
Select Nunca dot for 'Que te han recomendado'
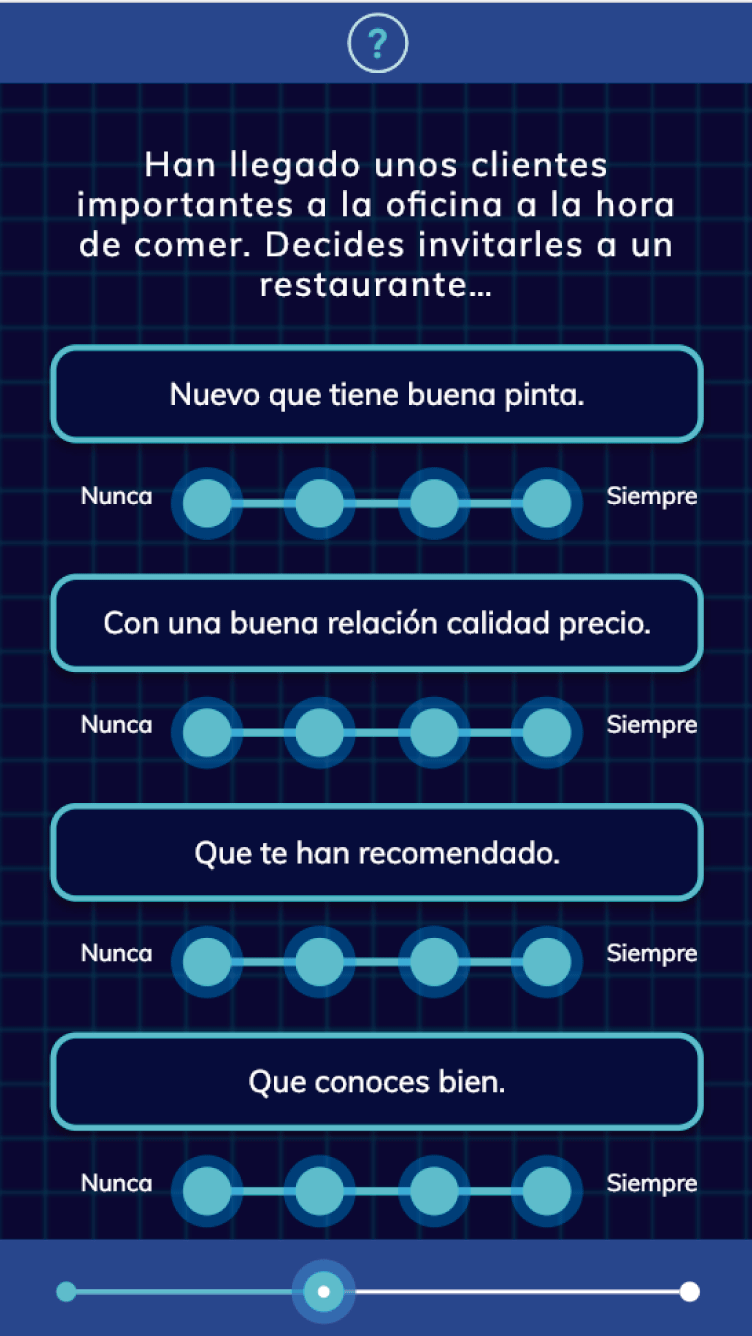tap(207, 962)
